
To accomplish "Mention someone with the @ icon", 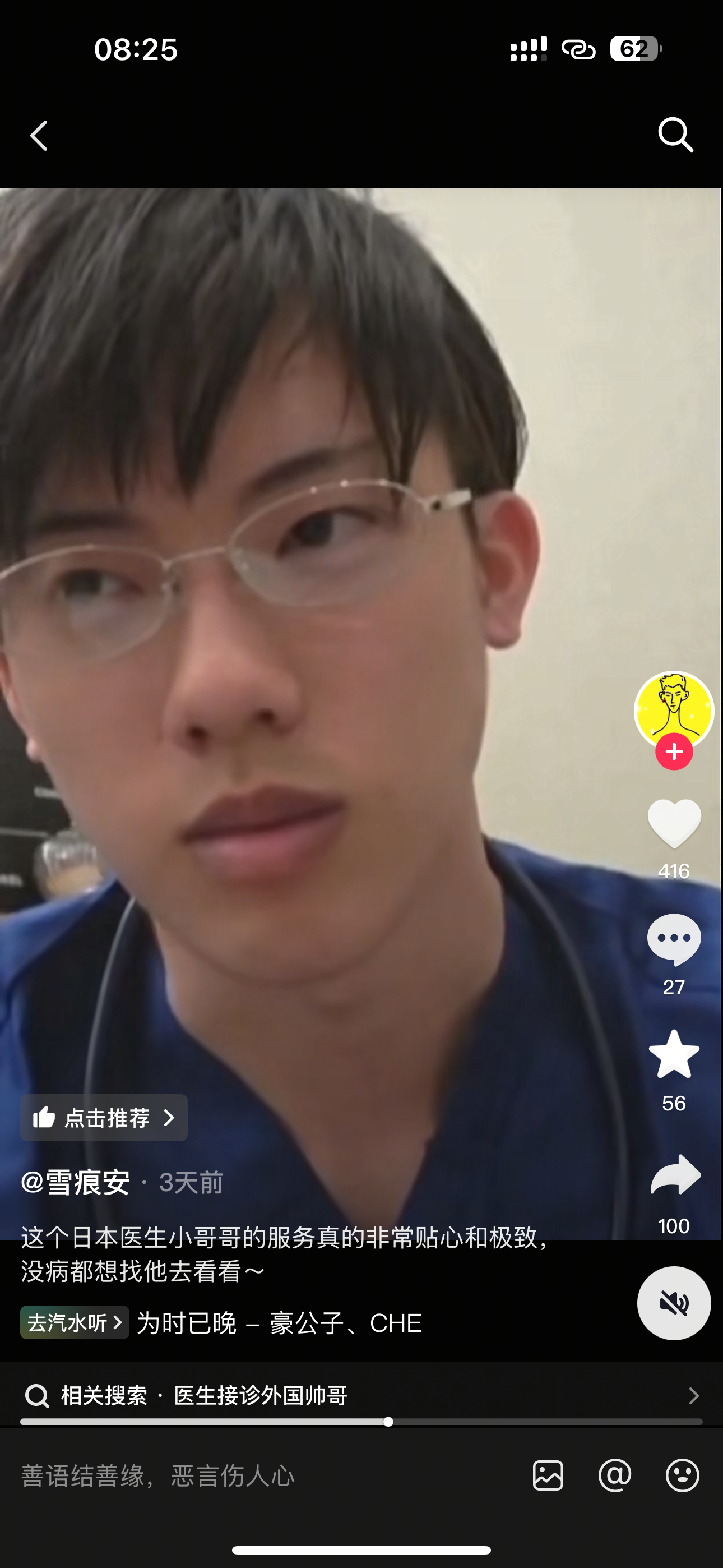I will (x=615, y=1475).
